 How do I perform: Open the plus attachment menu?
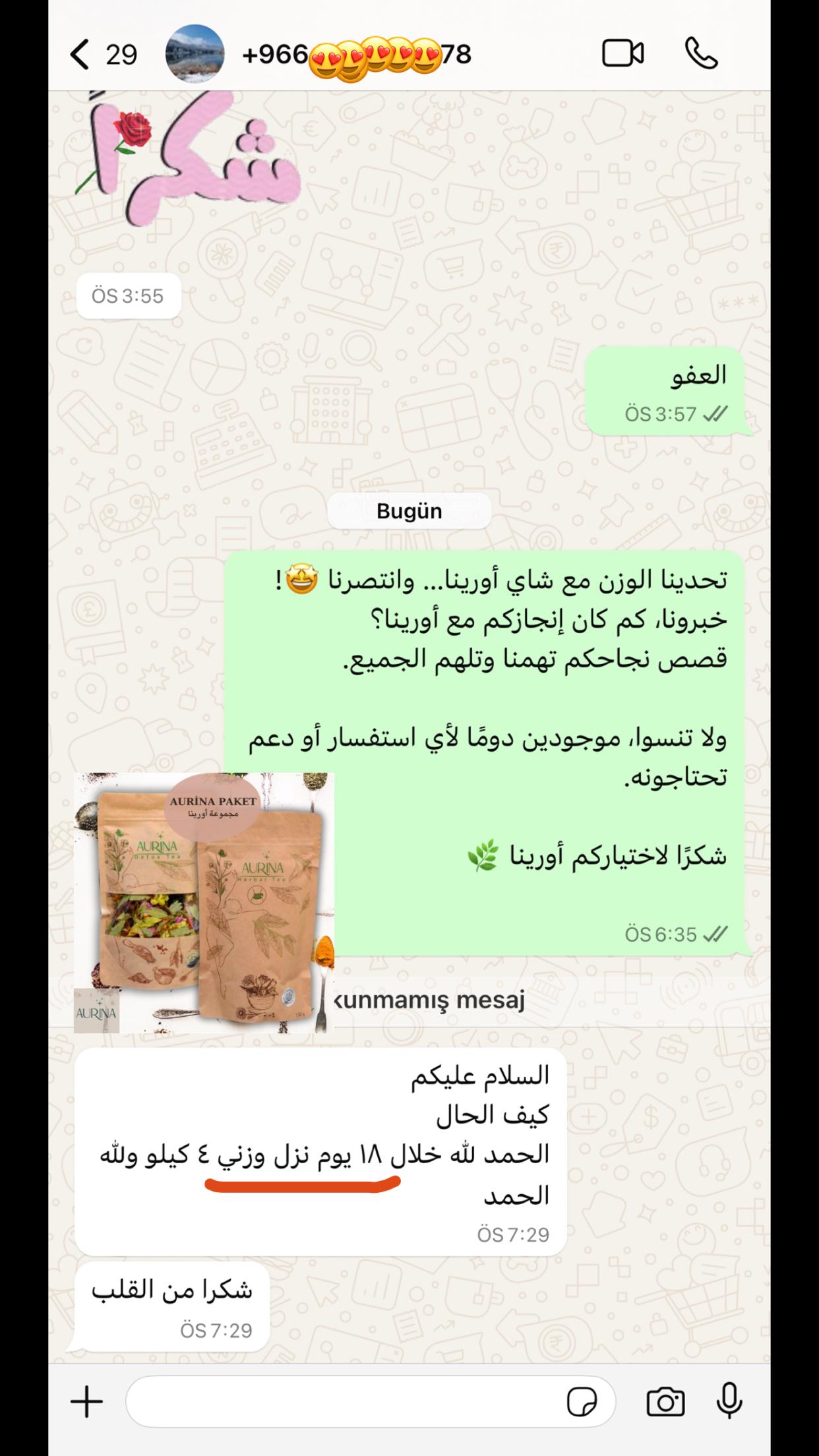pos(87,1401)
